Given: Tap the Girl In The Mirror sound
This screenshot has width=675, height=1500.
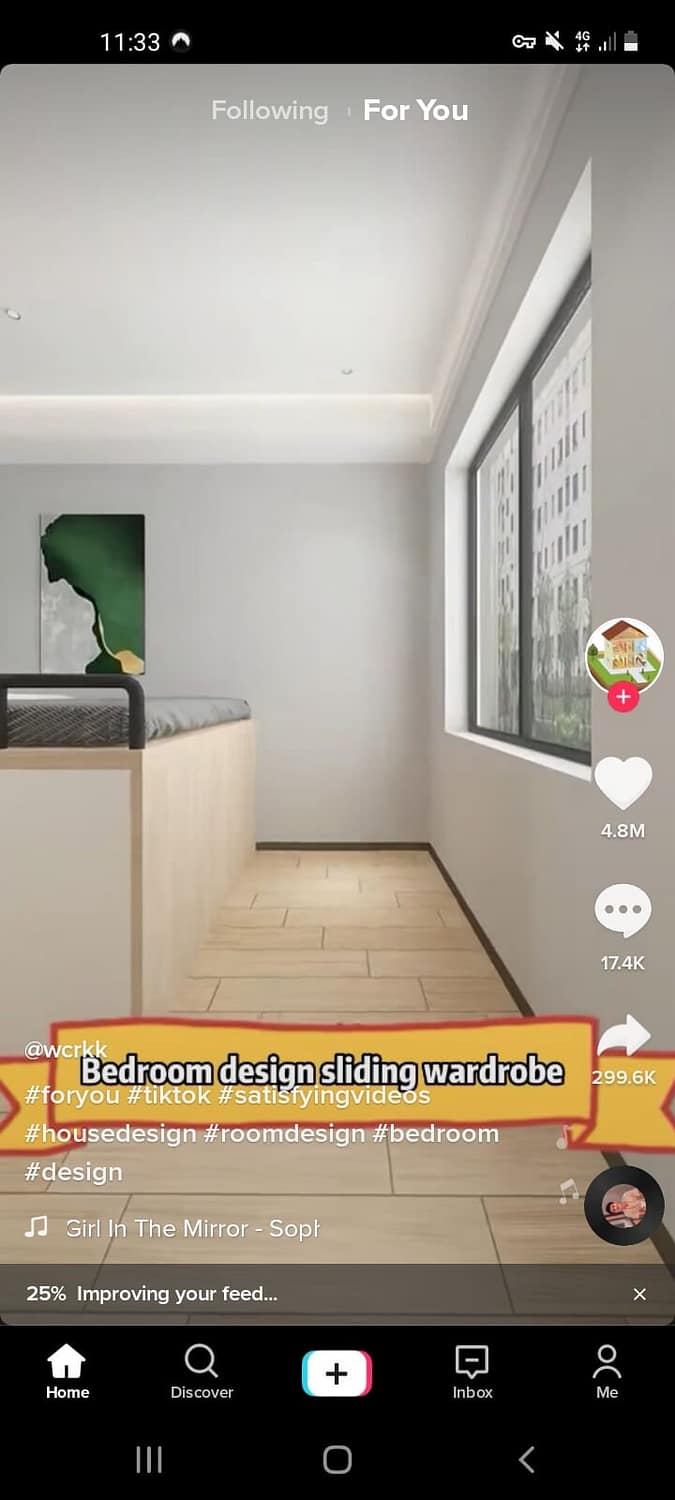Looking at the screenshot, I should point(190,1228).
